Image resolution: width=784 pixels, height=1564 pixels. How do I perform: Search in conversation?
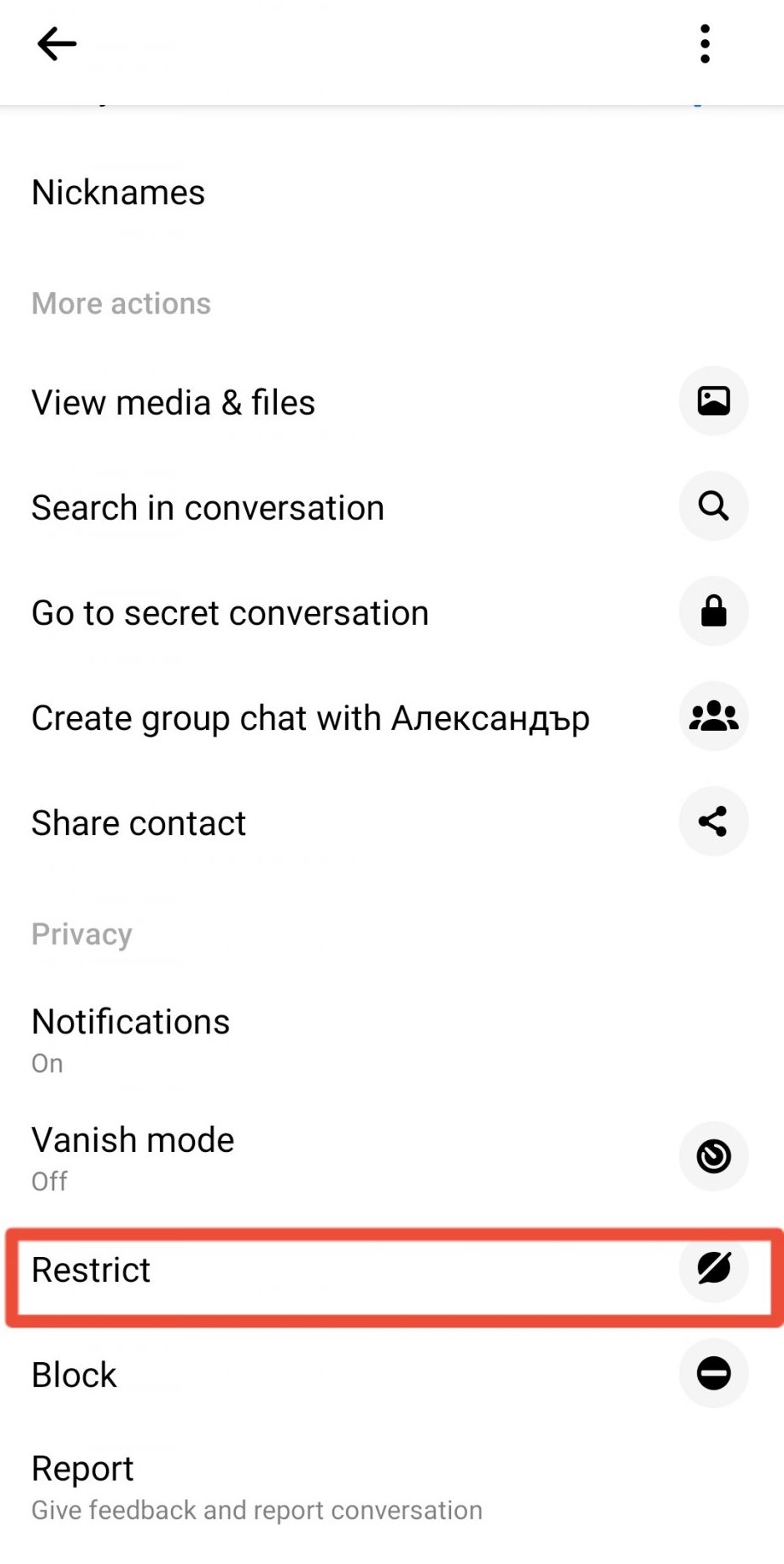208,508
